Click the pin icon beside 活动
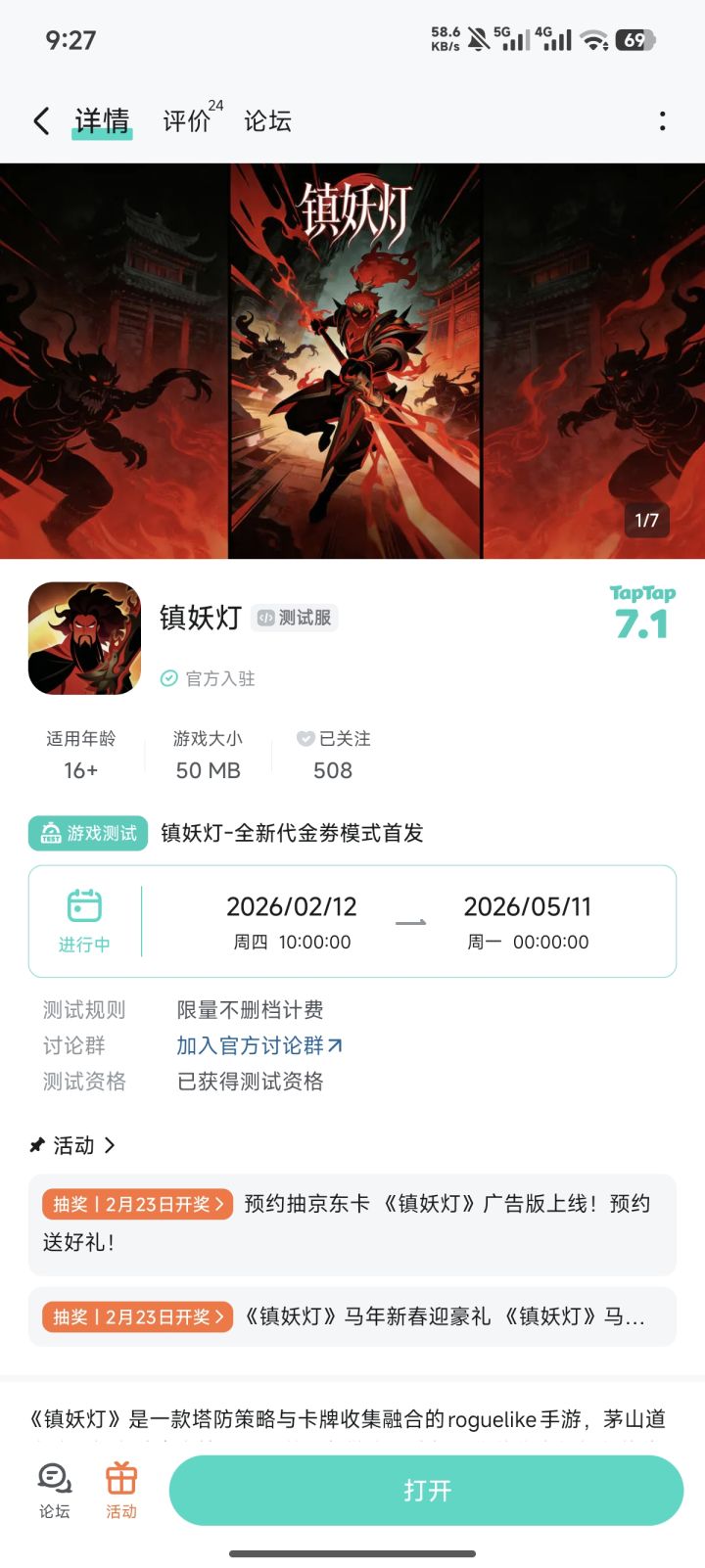Viewport: 705px width, 1568px height. pos(37,1145)
